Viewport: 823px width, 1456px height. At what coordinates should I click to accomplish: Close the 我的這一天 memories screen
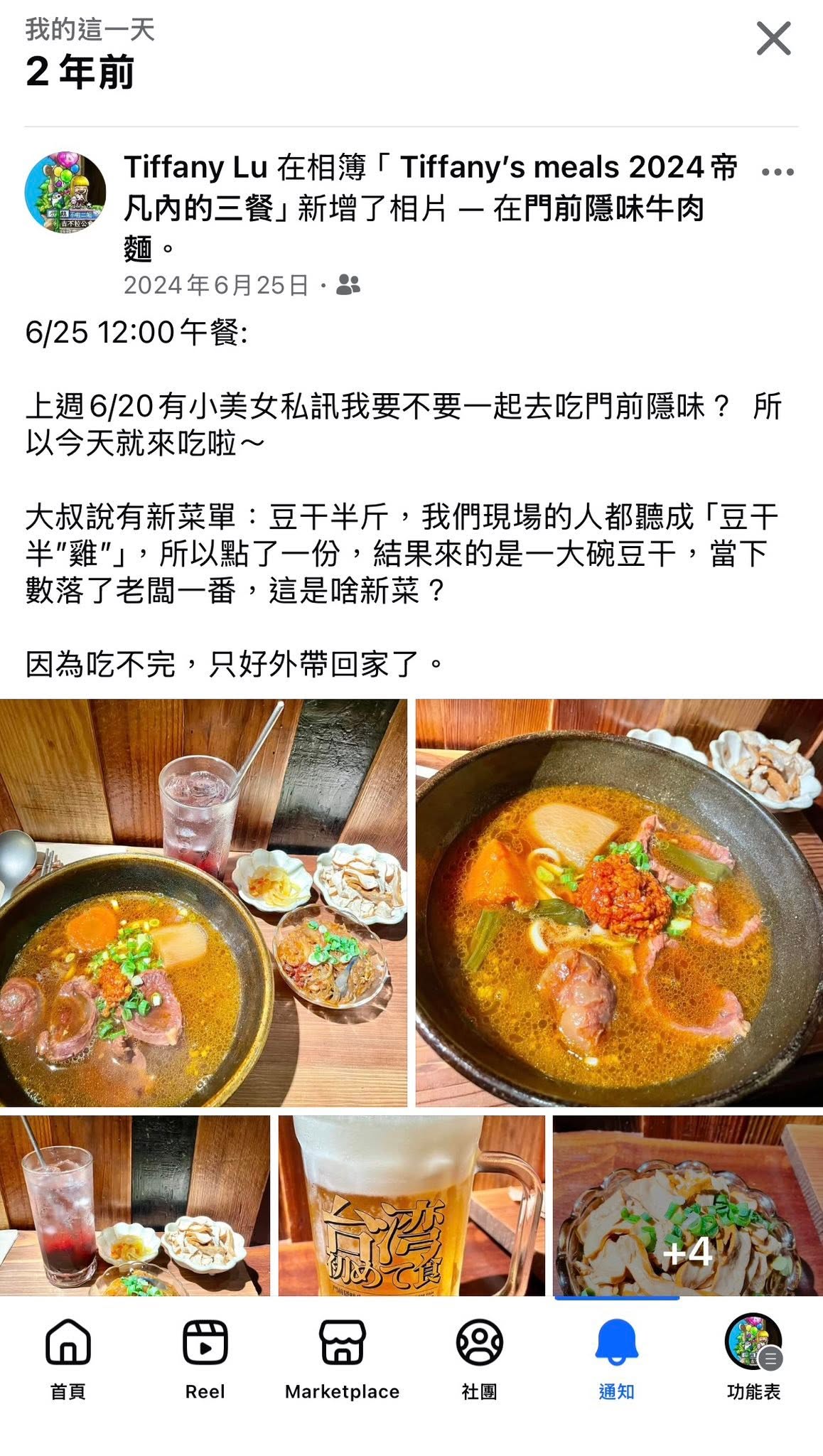[773, 38]
